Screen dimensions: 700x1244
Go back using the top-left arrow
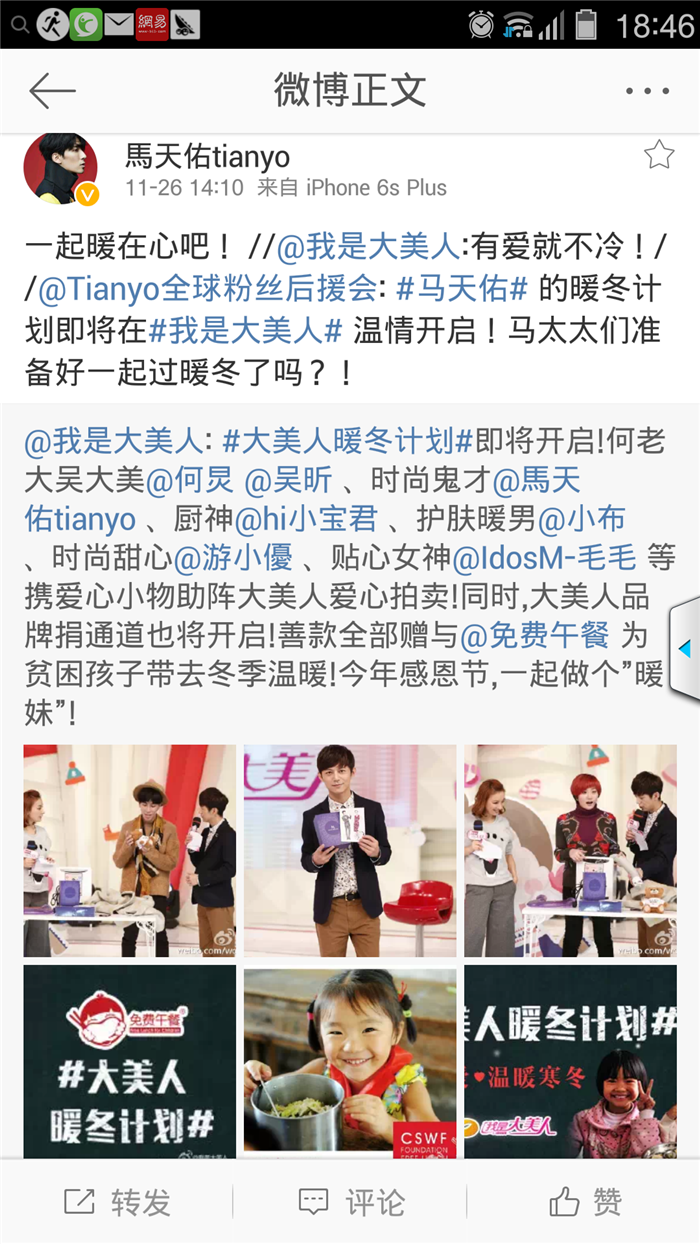[52, 91]
